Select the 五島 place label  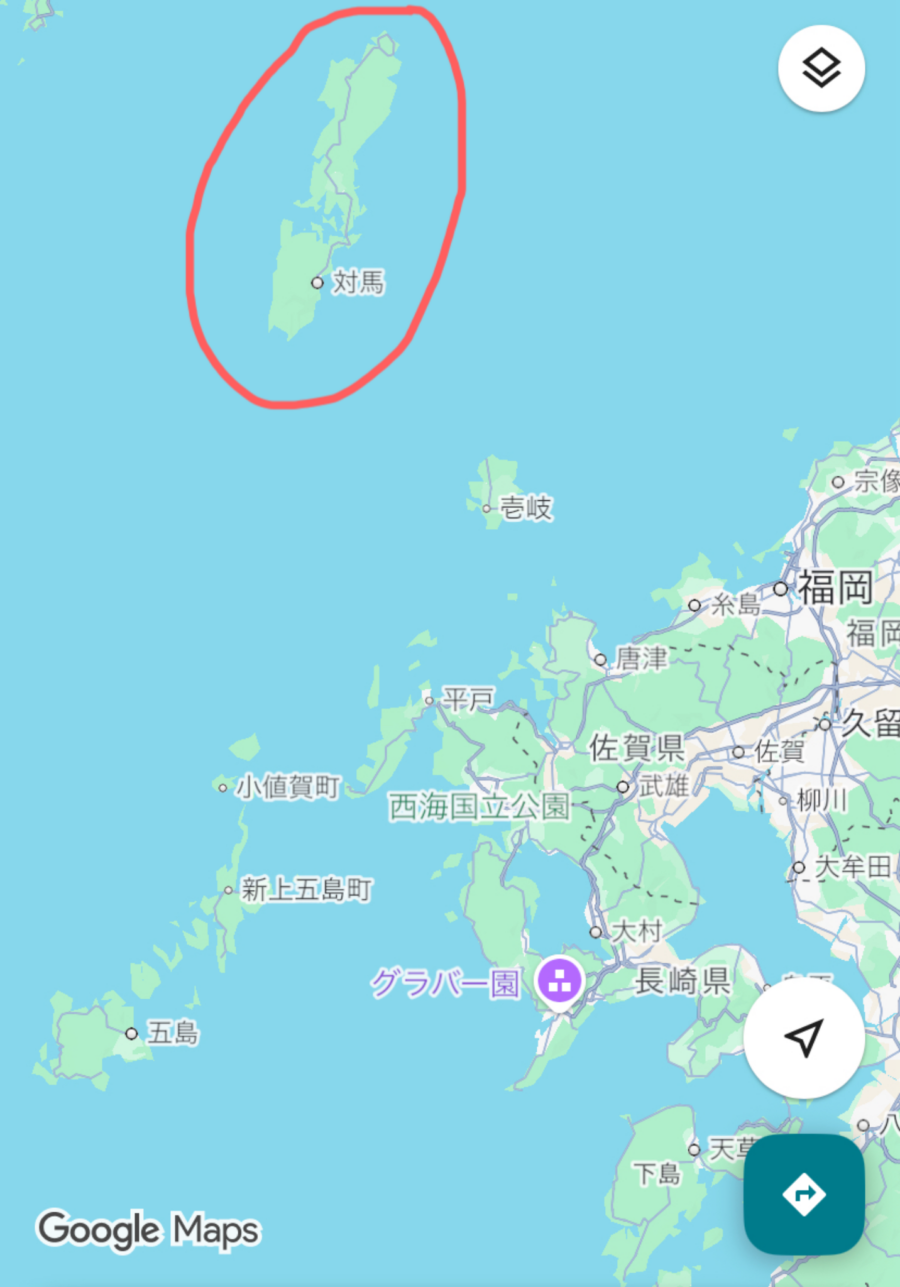[x=173, y=1033]
